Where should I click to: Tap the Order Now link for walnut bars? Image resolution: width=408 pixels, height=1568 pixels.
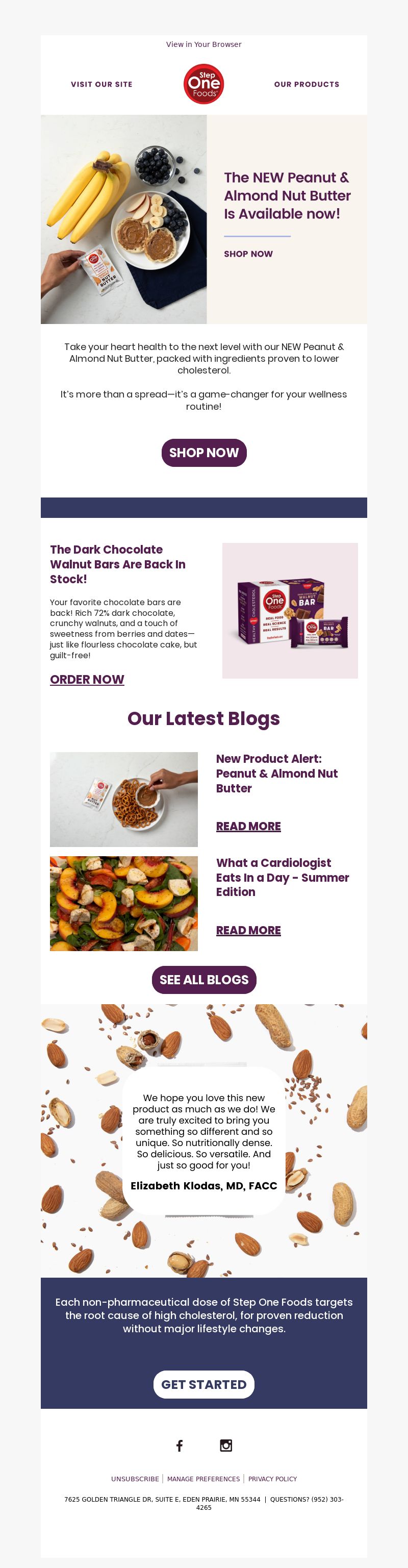coord(87,679)
